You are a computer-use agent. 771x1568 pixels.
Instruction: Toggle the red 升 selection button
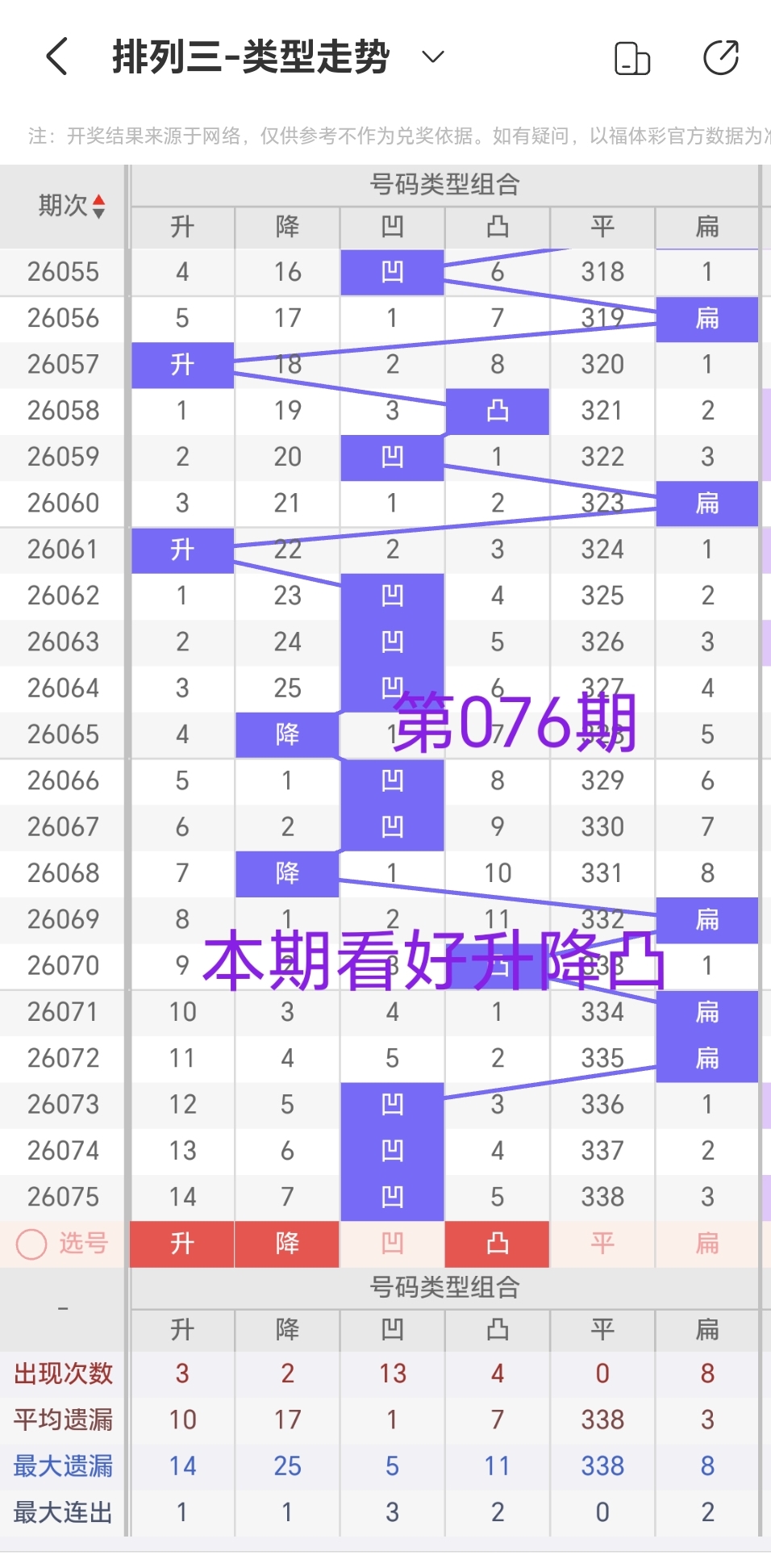pos(181,1244)
